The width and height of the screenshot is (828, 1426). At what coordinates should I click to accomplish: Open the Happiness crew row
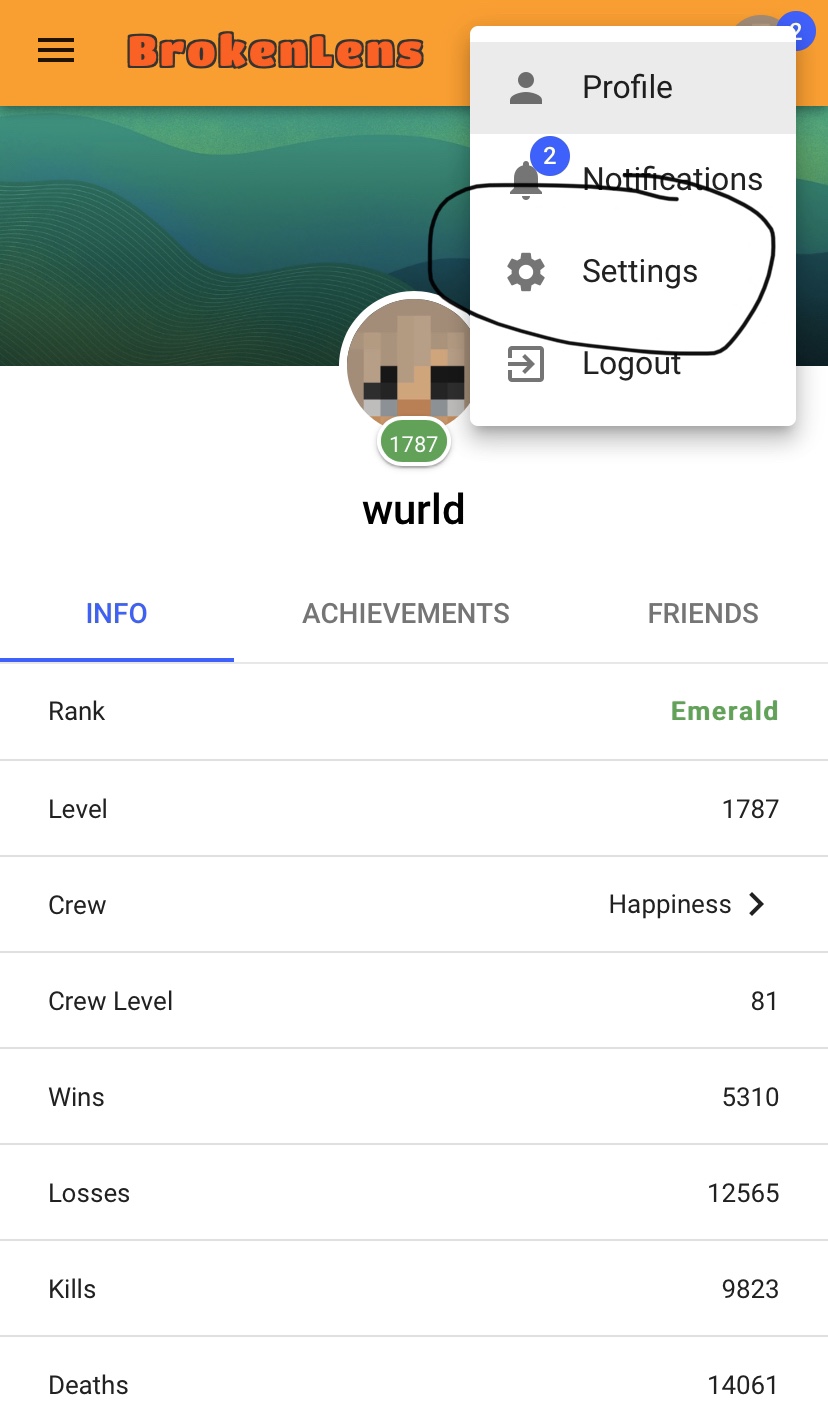click(414, 905)
